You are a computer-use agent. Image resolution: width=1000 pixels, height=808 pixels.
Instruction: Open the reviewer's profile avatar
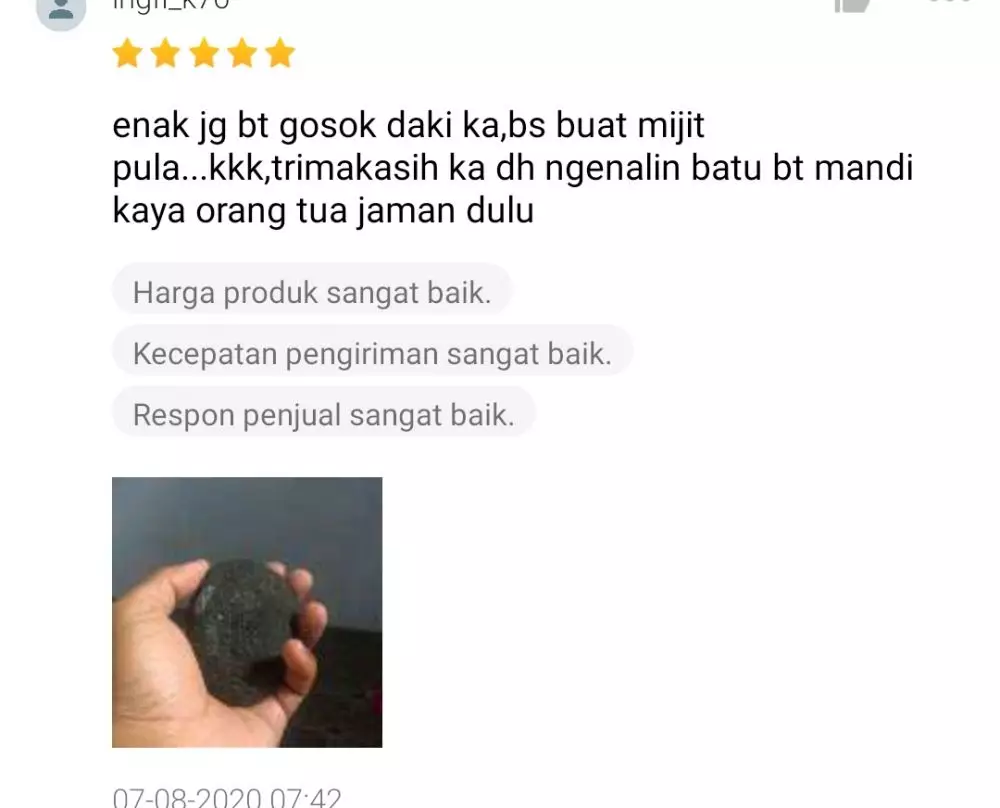coord(61,10)
